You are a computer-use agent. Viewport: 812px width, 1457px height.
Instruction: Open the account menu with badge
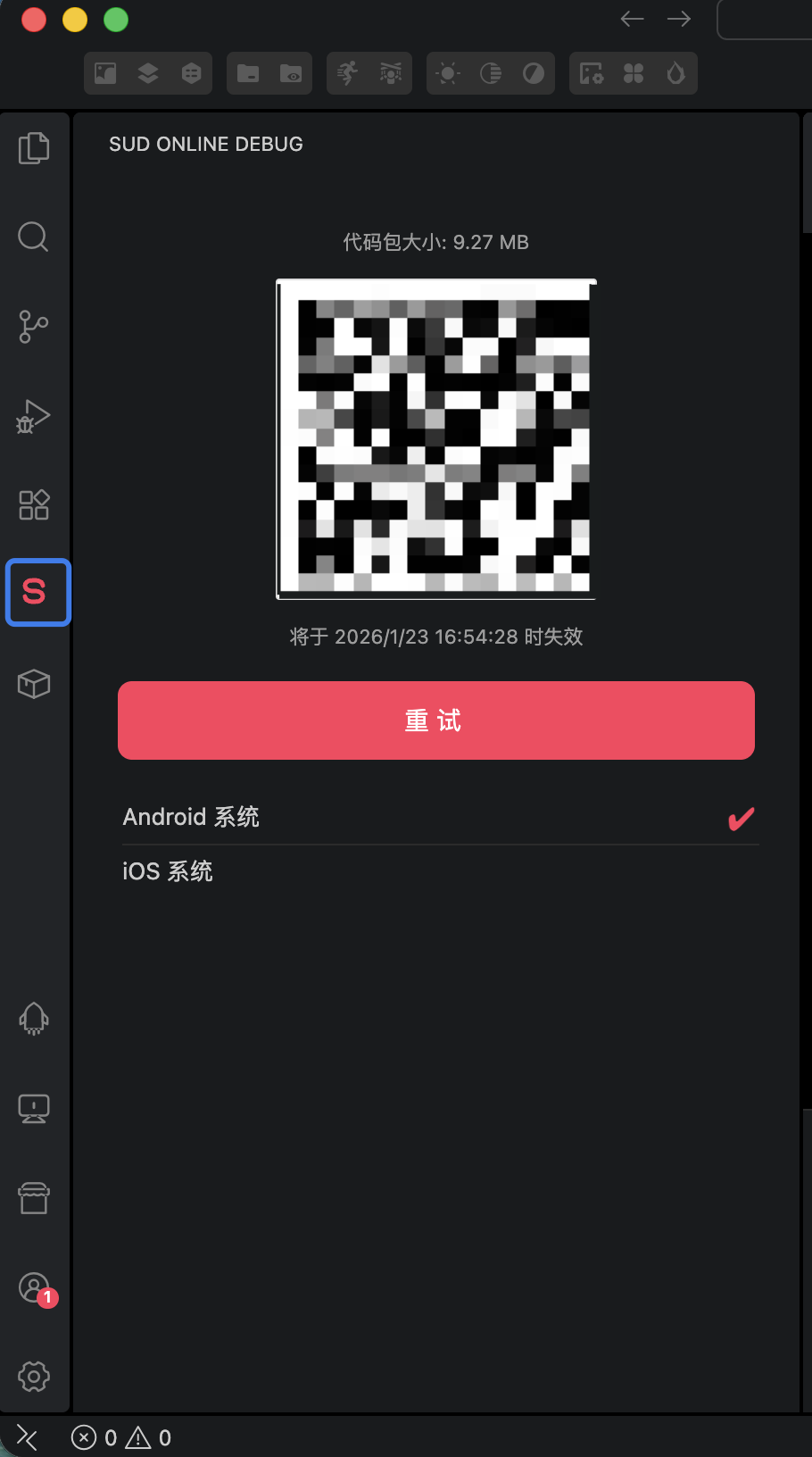point(36,1288)
